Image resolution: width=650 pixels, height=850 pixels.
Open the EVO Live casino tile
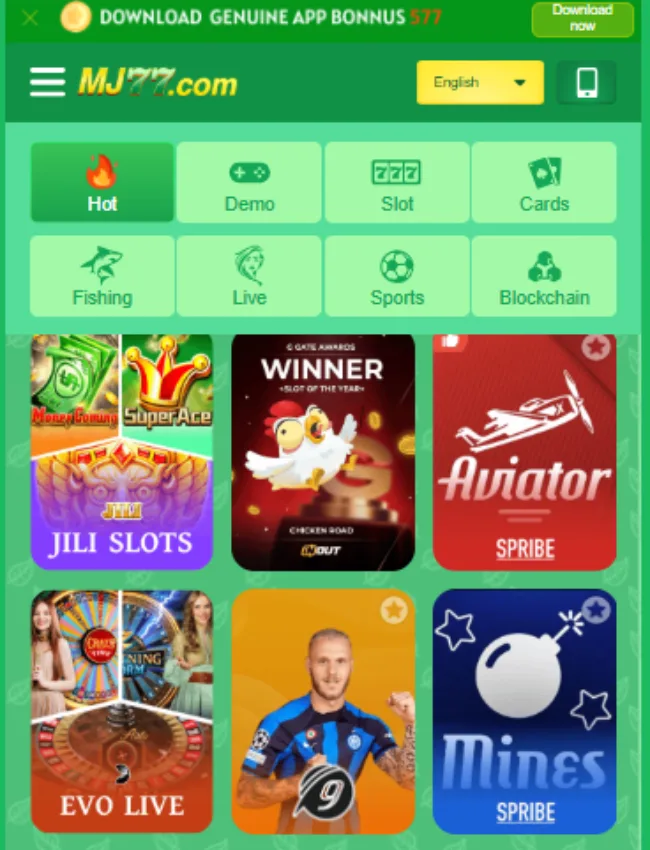pos(122,712)
